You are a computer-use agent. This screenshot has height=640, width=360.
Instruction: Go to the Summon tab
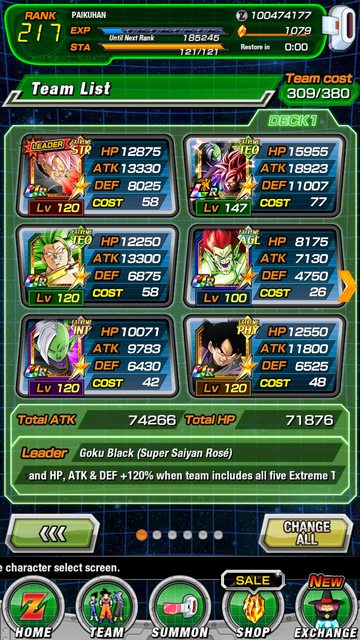pos(180,608)
